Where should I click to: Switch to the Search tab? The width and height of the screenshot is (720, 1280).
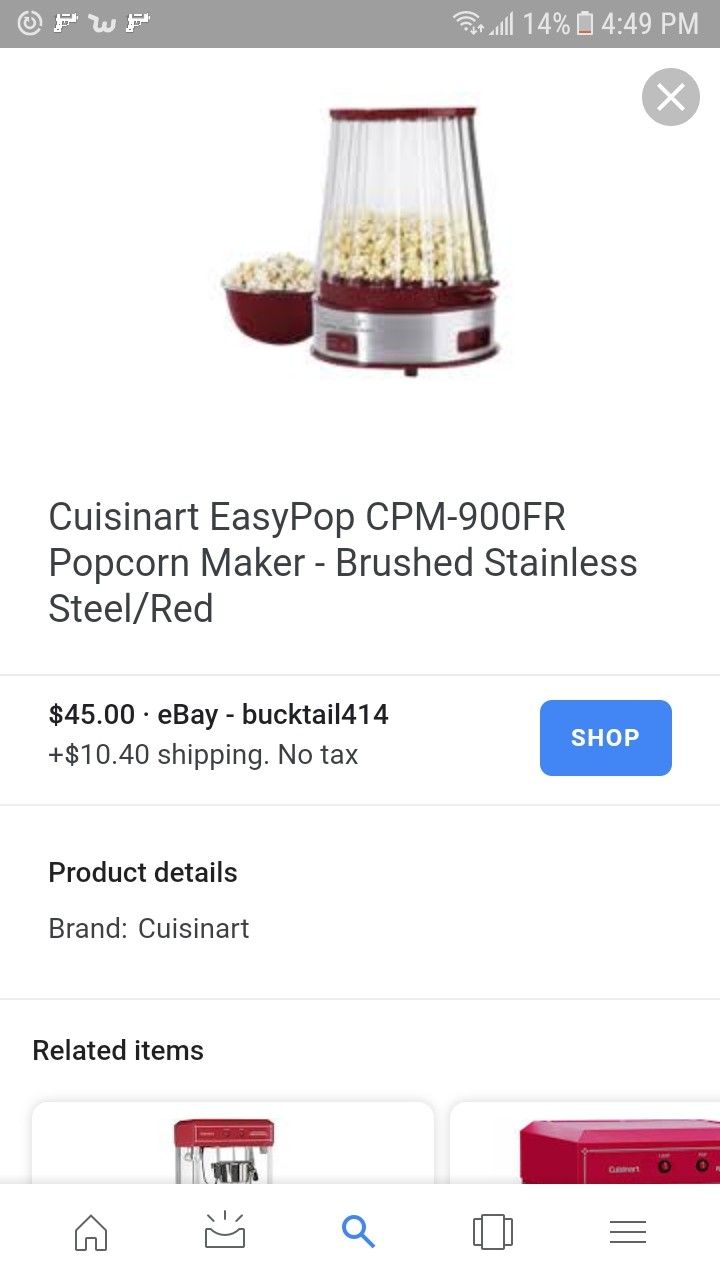click(358, 1231)
